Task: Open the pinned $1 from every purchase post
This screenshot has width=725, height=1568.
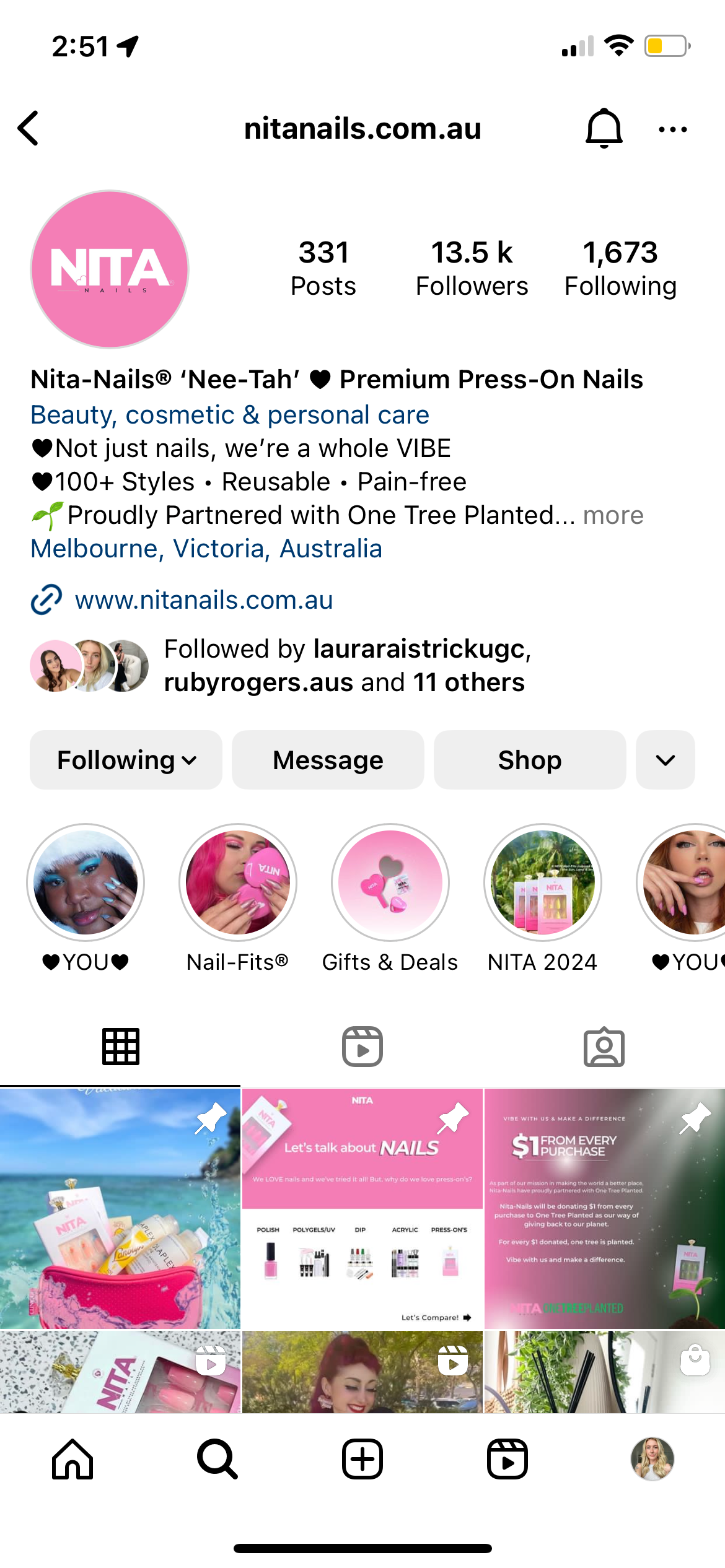Action: pyautogui.click(x=604, y=1208)
